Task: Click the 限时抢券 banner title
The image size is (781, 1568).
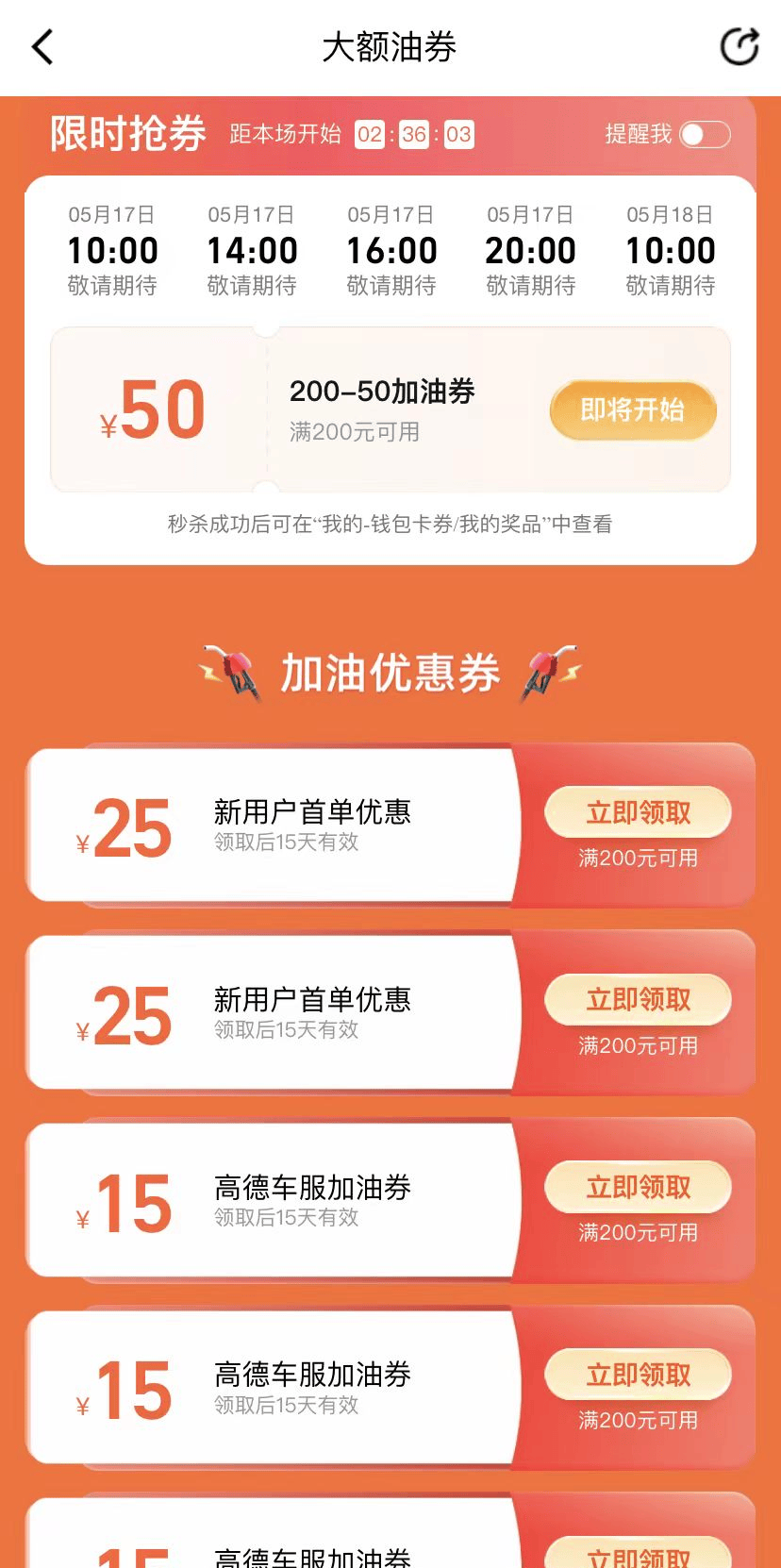Action: pyautogui.click(x=127, y=135)
